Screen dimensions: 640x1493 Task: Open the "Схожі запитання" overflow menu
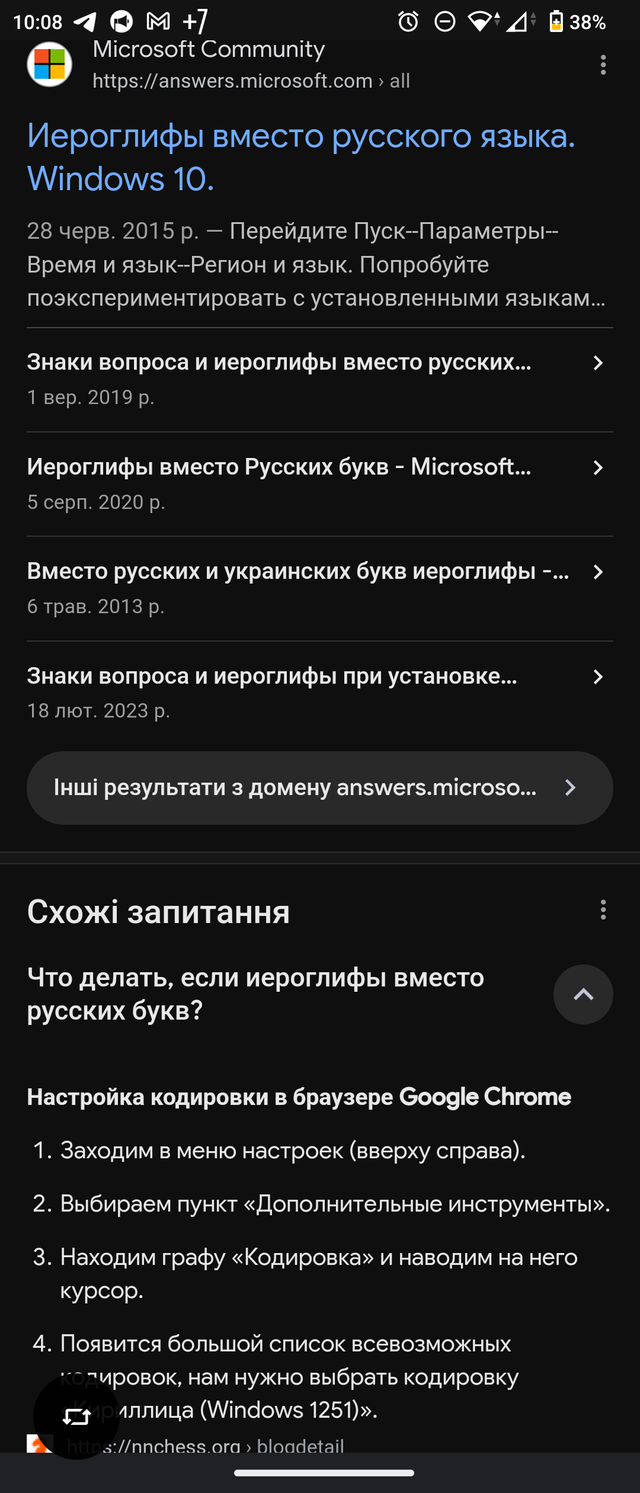(x=603, y=910)
